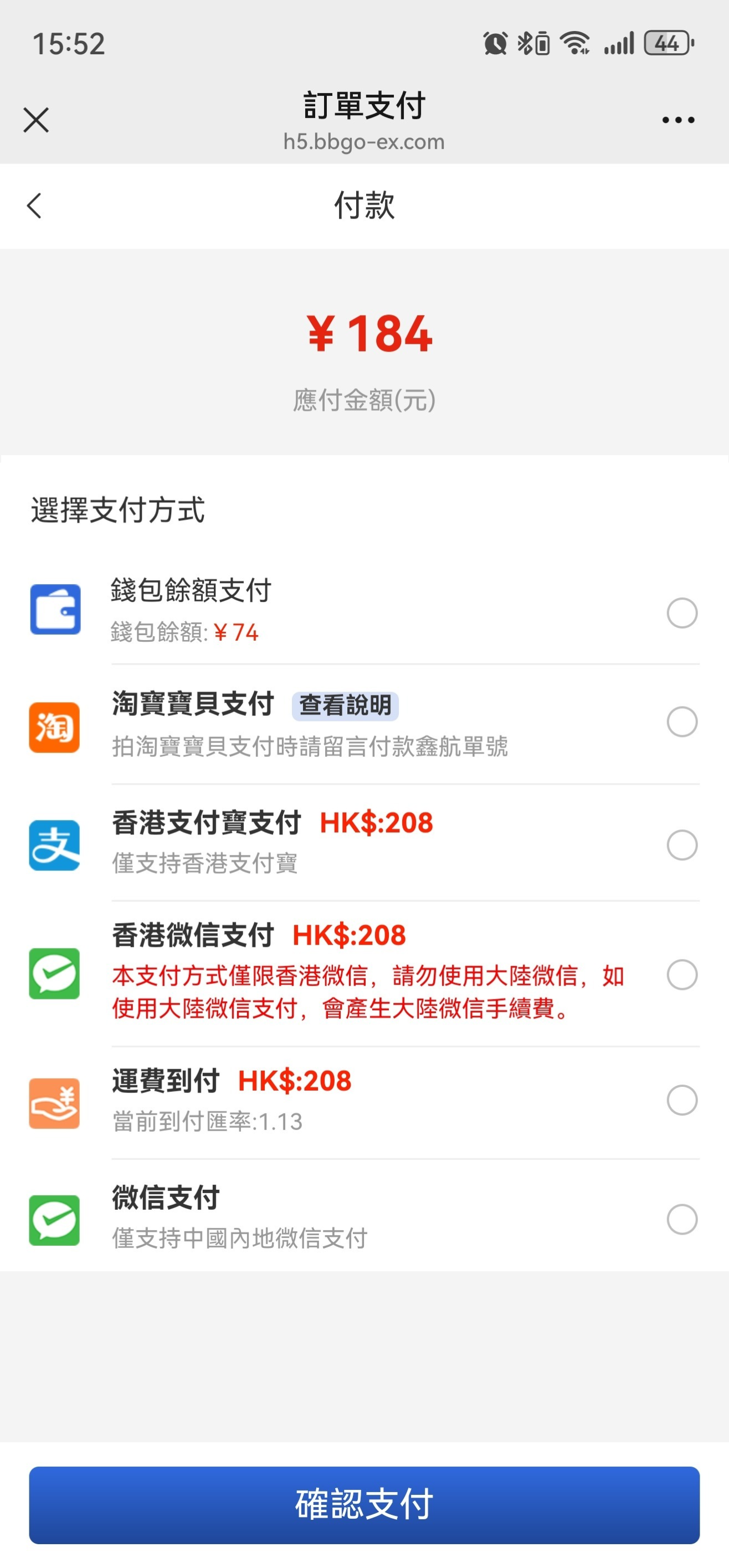729x1568 pixels.
Task: Choose 香港支付寶支付 option
Action: point(681,845)
